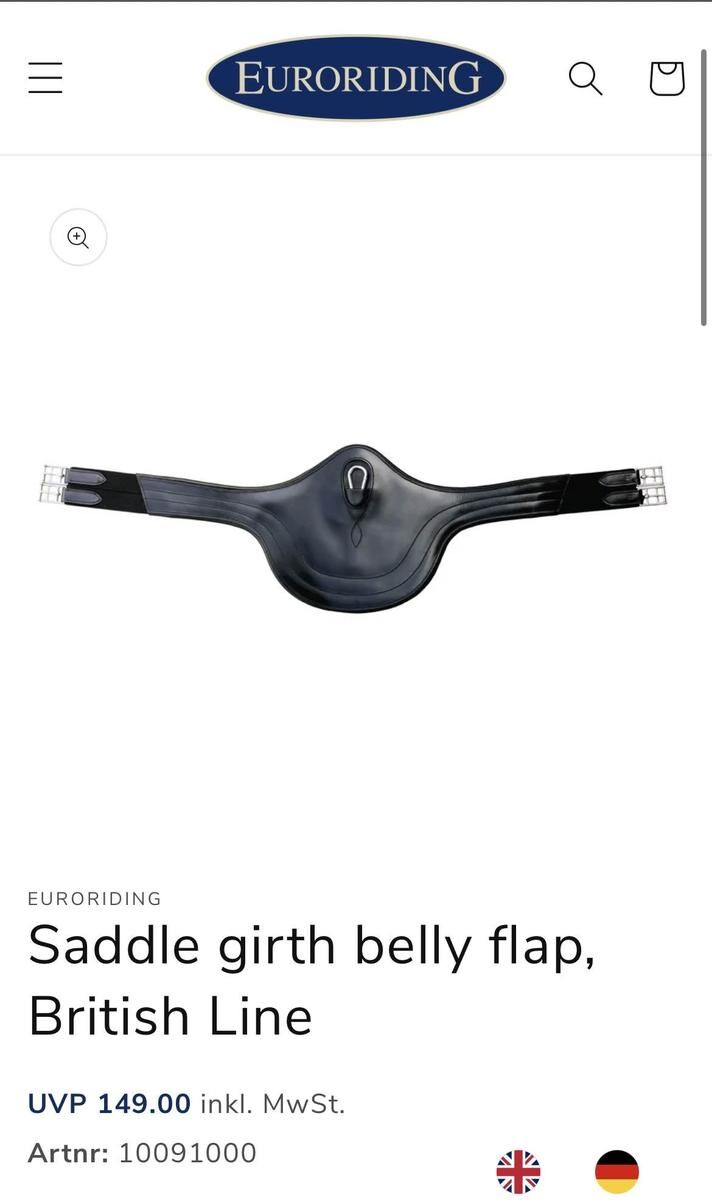
Task: View the shopping cart
Action: point(666,78)
